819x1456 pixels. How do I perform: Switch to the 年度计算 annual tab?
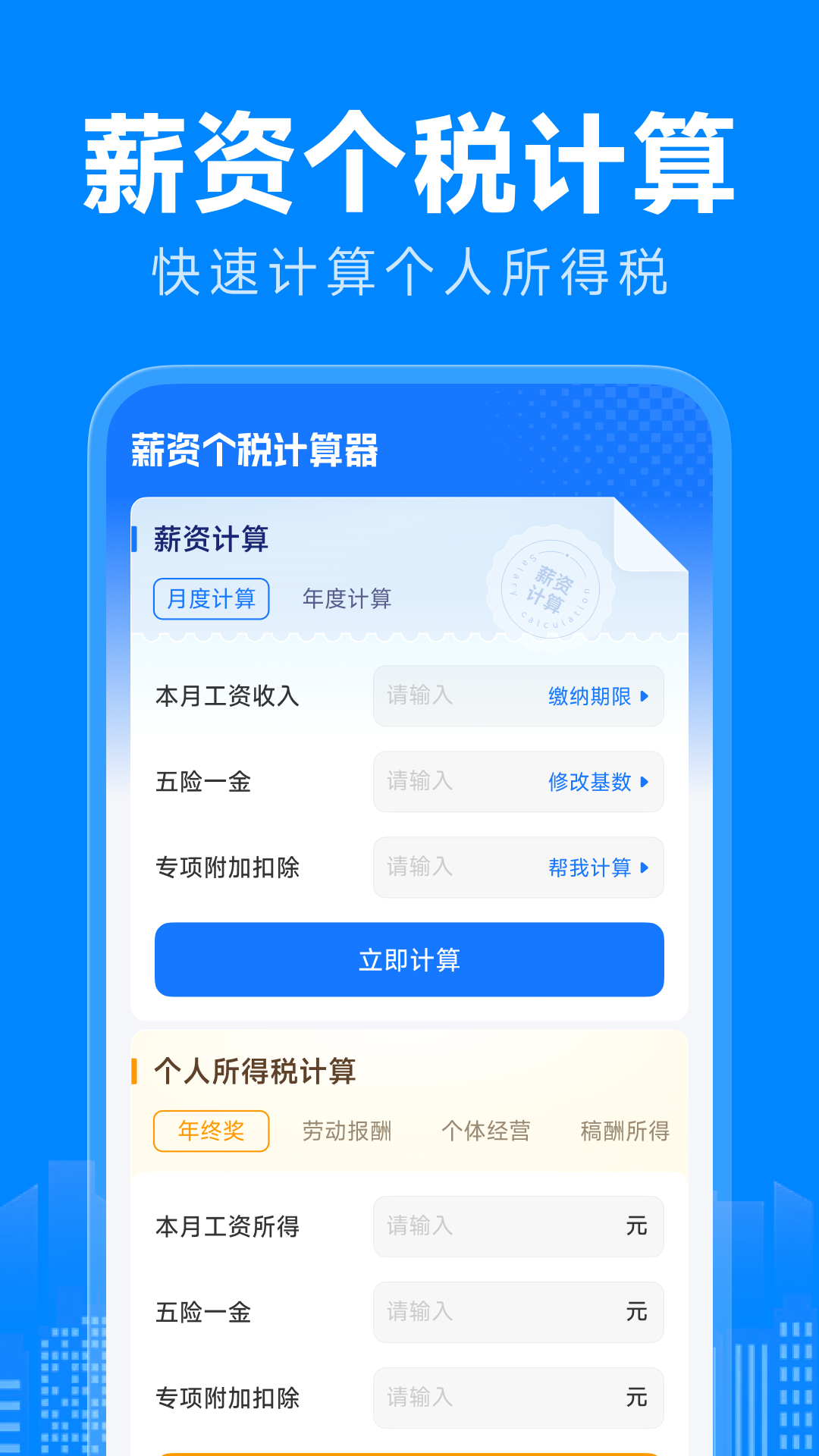347,598
